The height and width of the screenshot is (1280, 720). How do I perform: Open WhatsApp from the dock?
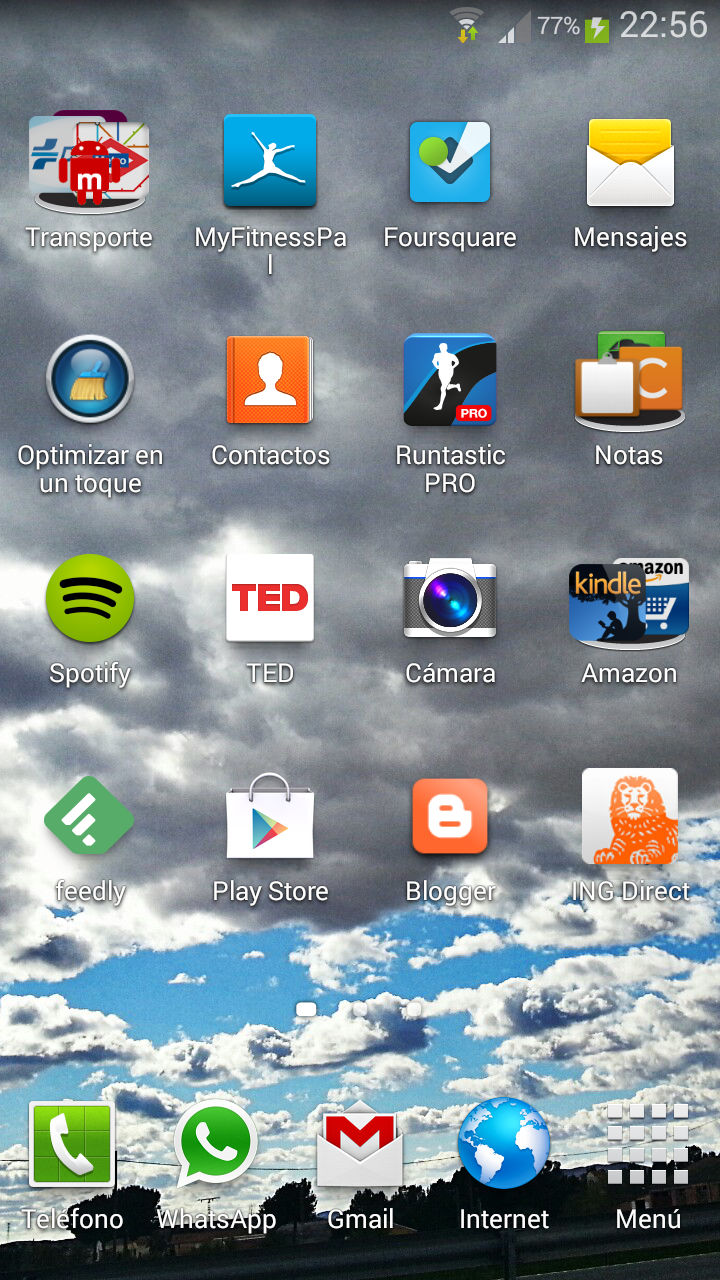point(216,1145)
